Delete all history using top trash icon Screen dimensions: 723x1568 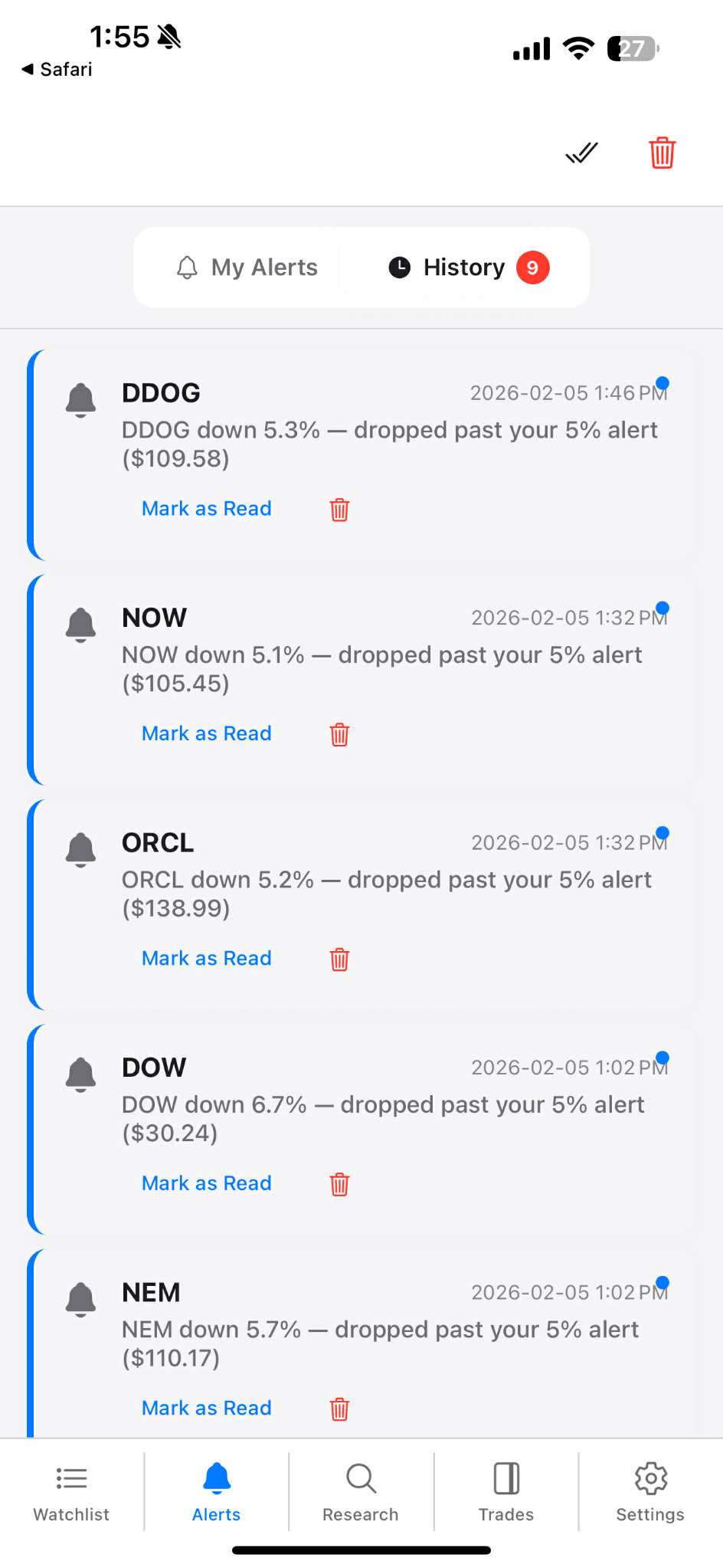point(662,153)
